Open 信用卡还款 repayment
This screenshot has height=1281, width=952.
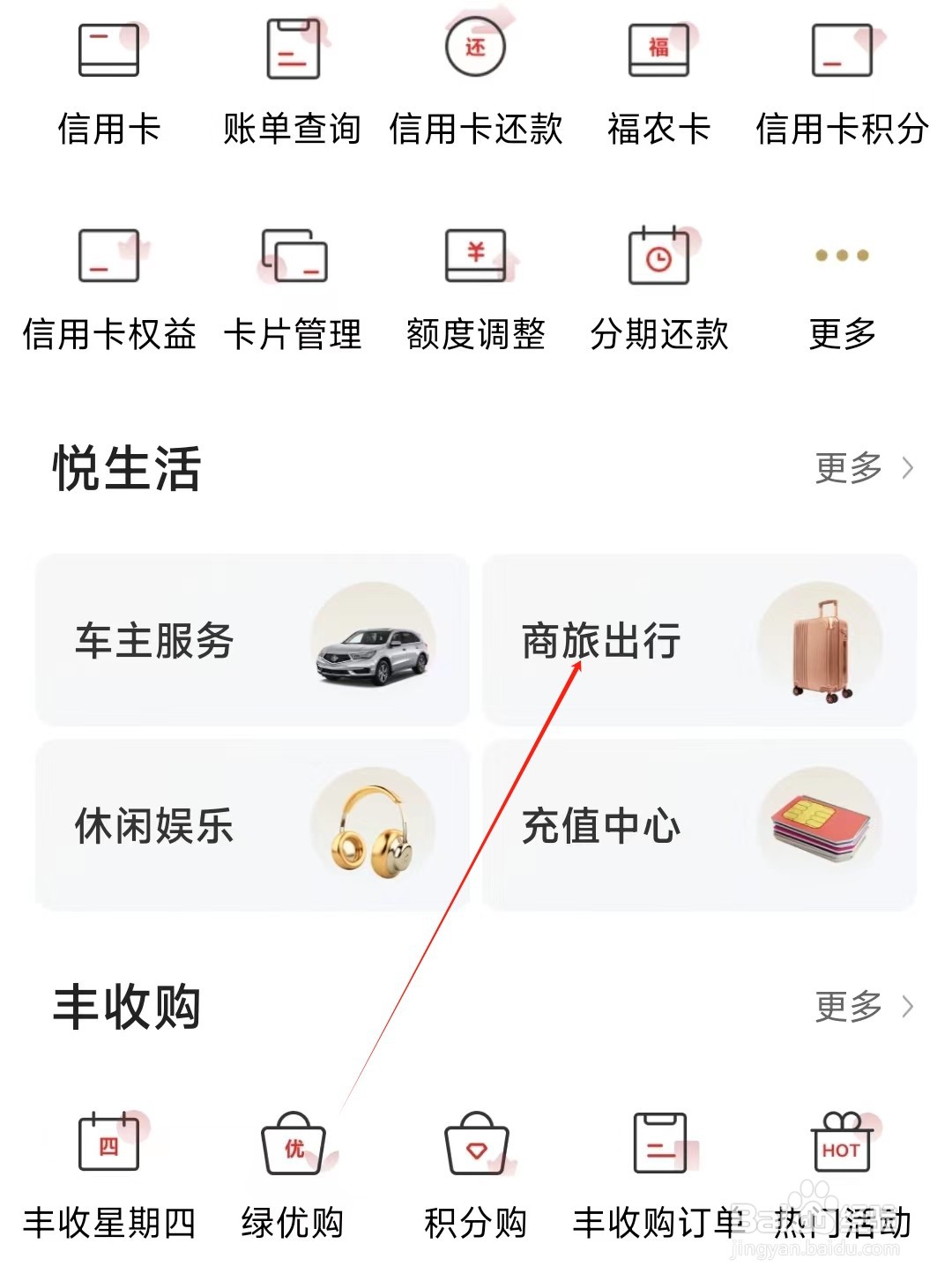pos(476,84)
